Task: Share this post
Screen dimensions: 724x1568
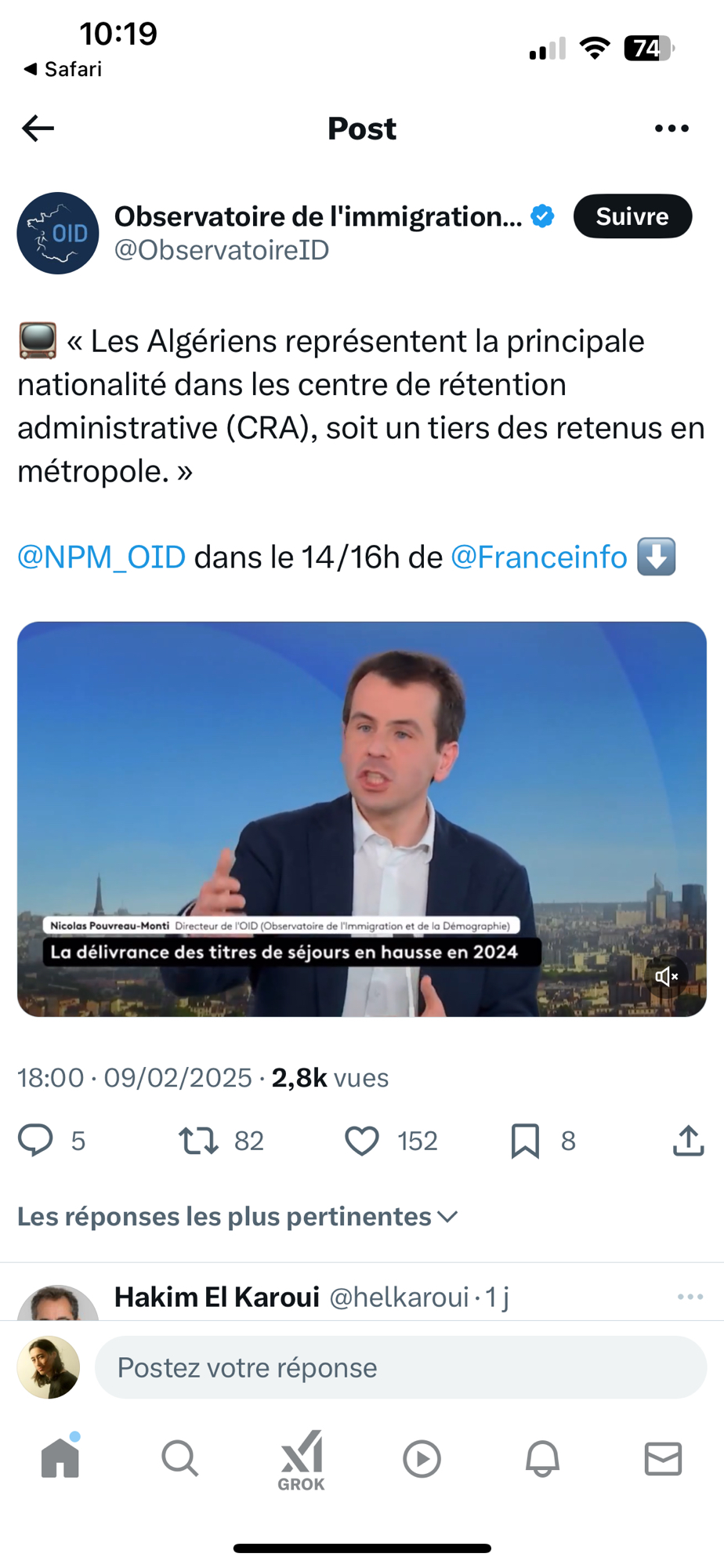Action: pos(688,1141)
